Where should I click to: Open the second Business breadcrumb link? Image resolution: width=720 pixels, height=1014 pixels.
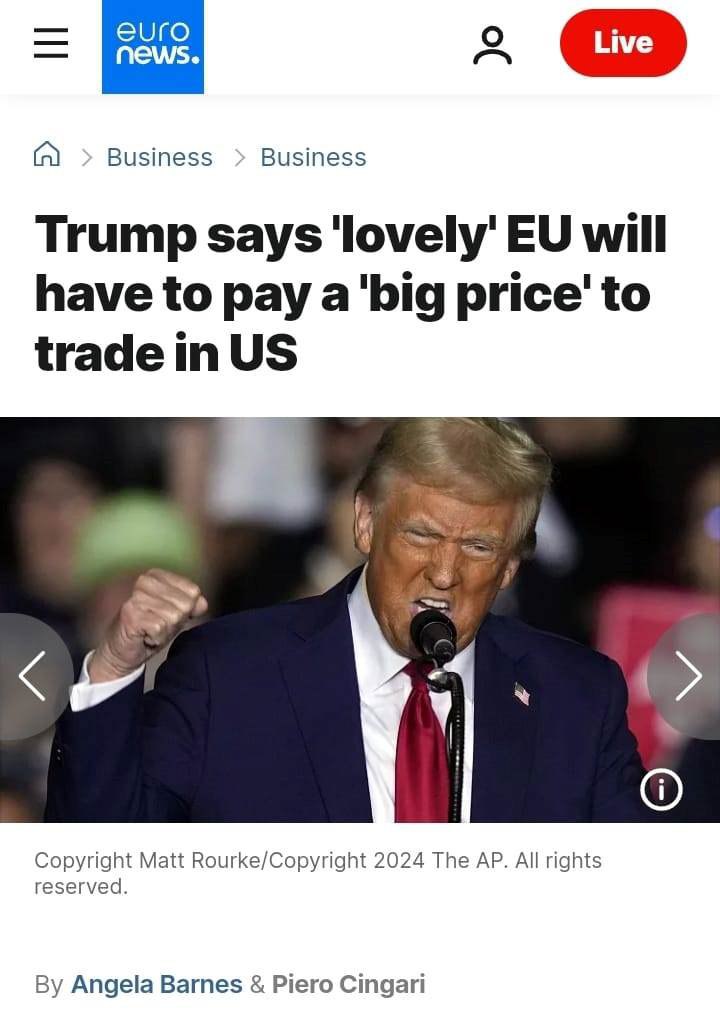click(x=313, y=157)
